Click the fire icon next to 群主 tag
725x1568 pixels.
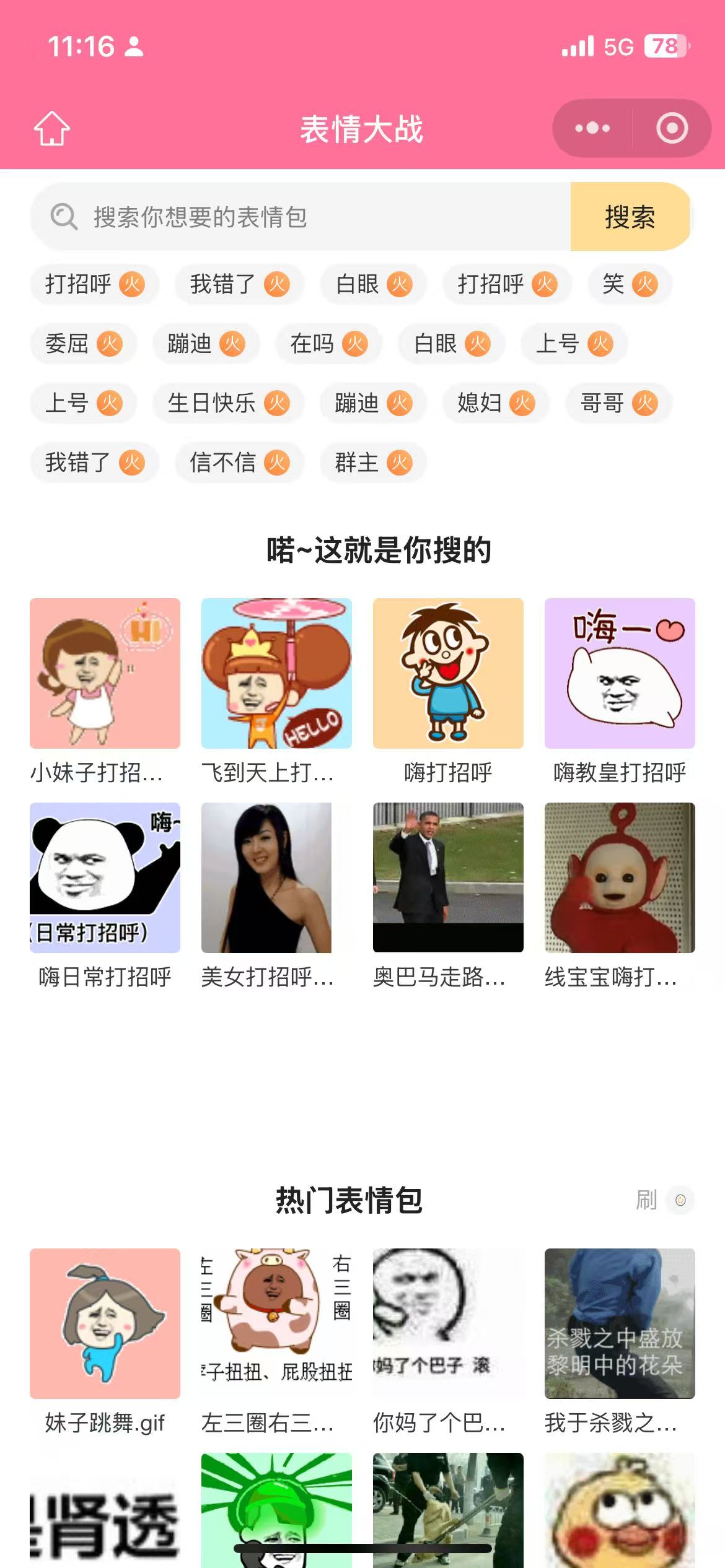point(400,463)
